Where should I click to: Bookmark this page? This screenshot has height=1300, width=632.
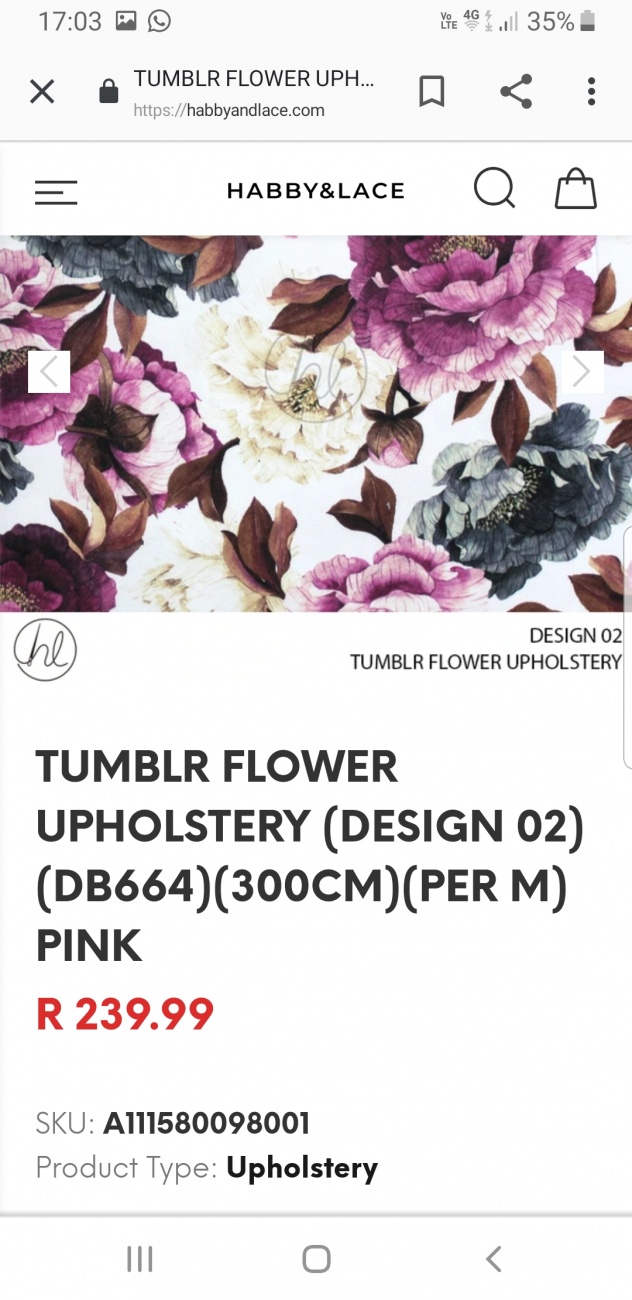click(431, 92)
